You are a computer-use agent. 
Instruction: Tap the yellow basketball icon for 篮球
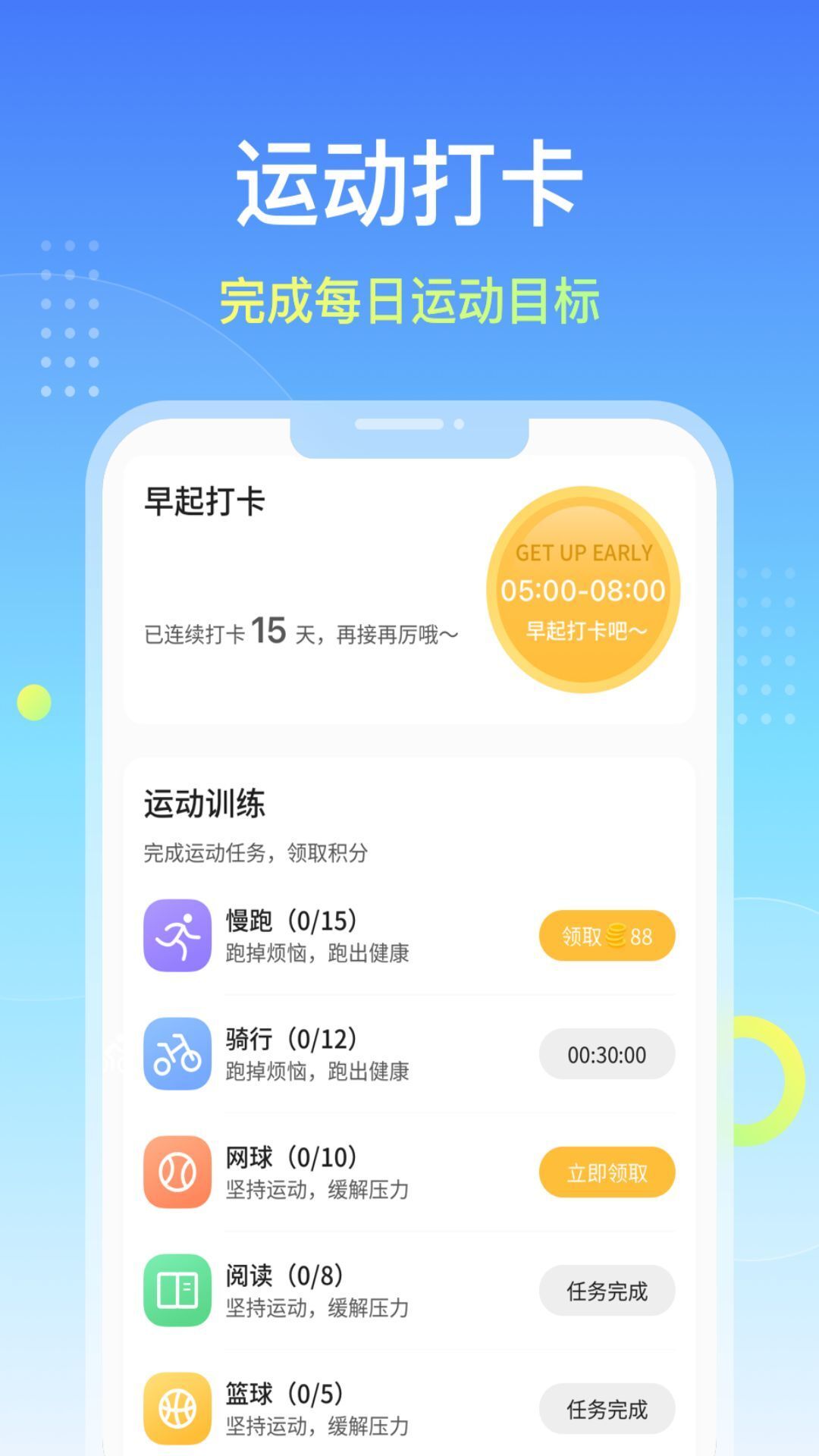pos(178,1407)
